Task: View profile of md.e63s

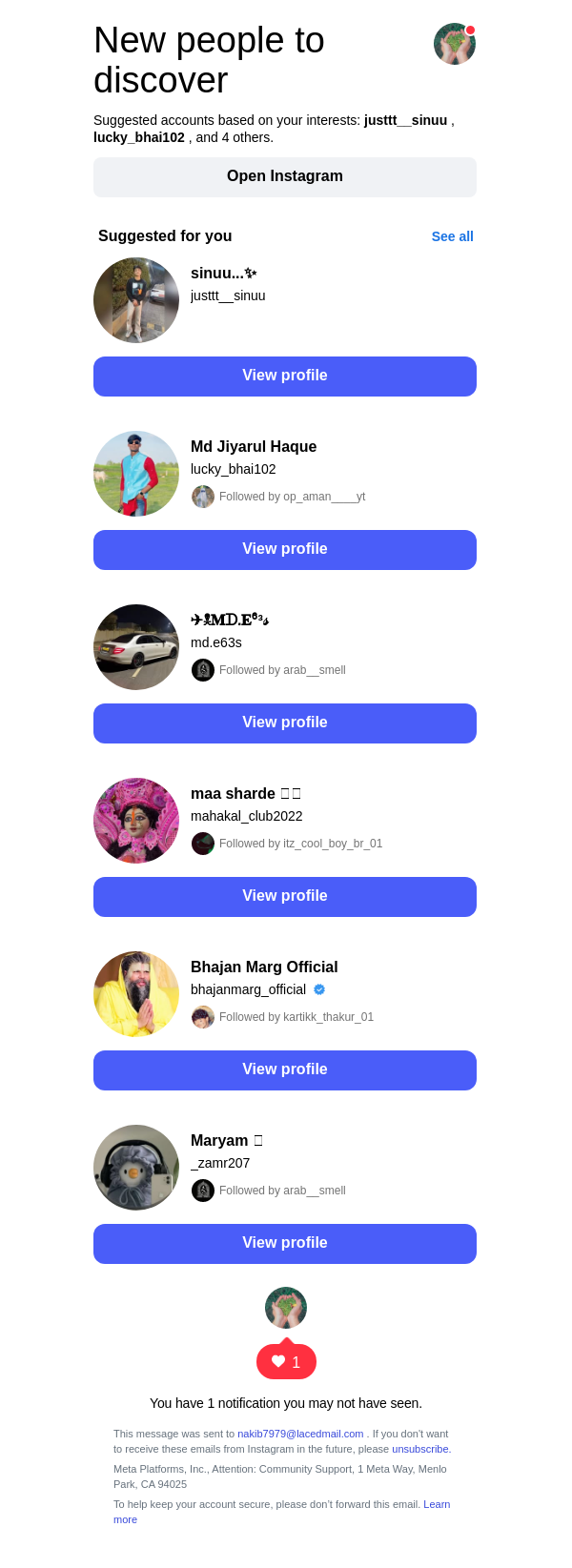Action: [x=285, y=723]
